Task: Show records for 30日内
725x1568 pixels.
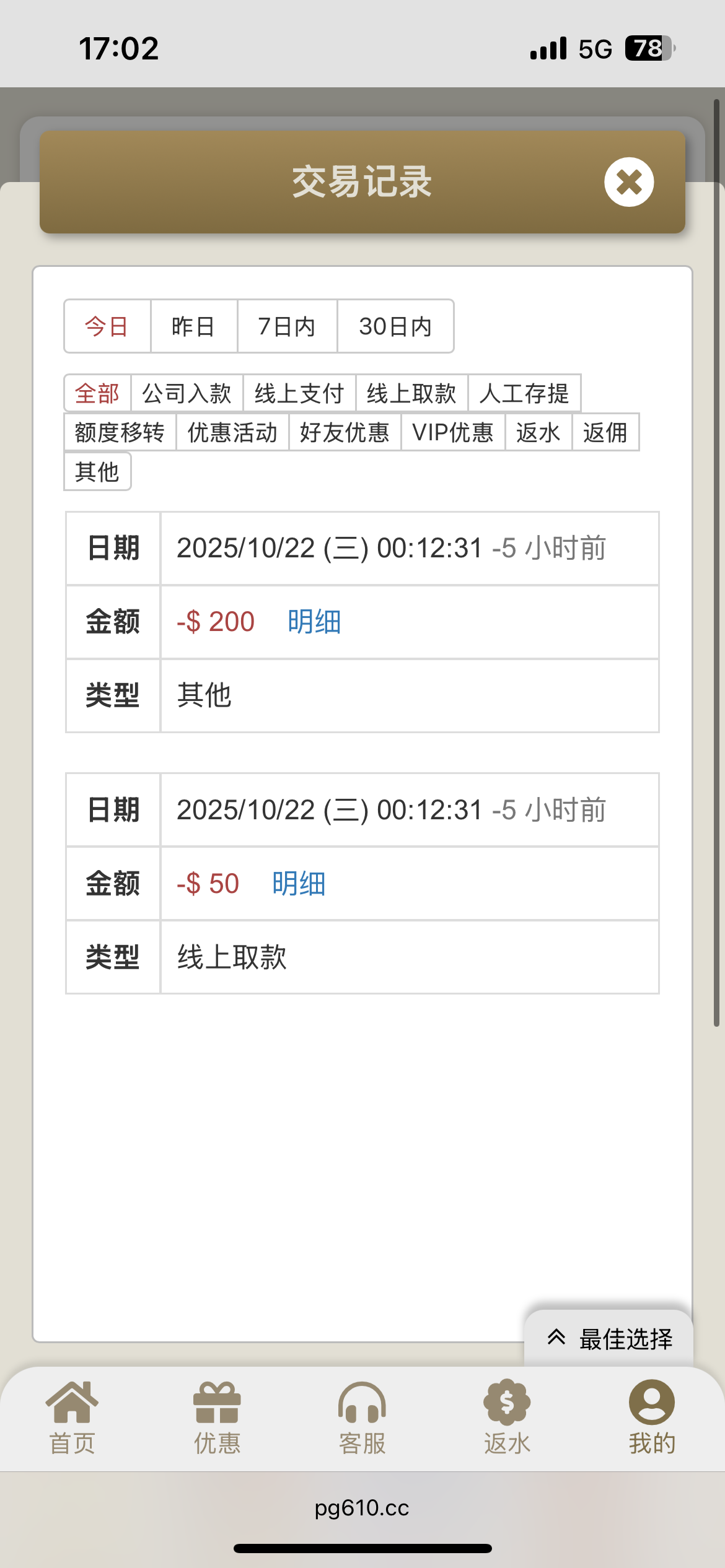Action: click(395, 326)
